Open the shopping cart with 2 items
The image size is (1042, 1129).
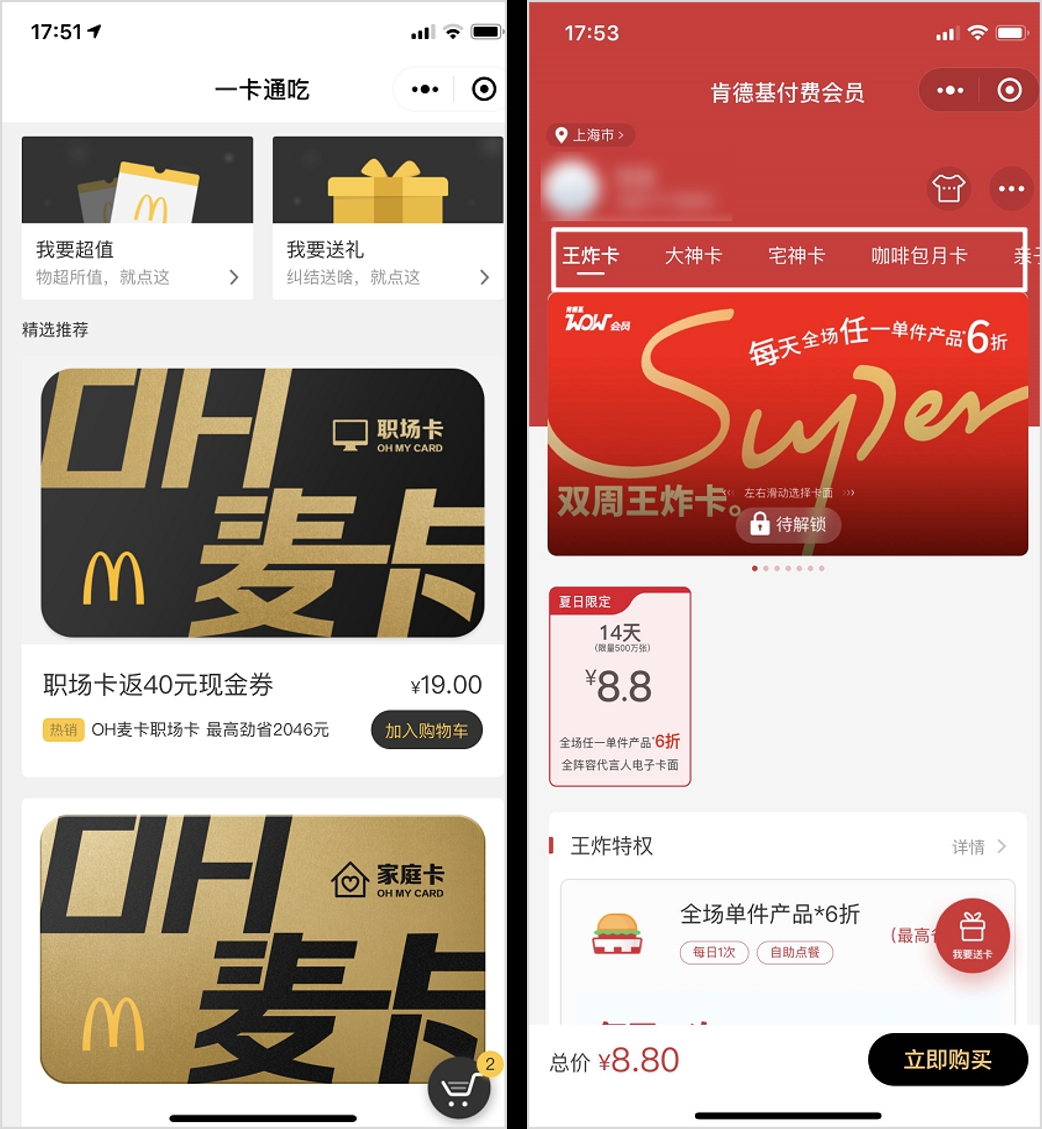click(x=459, y=1088)
